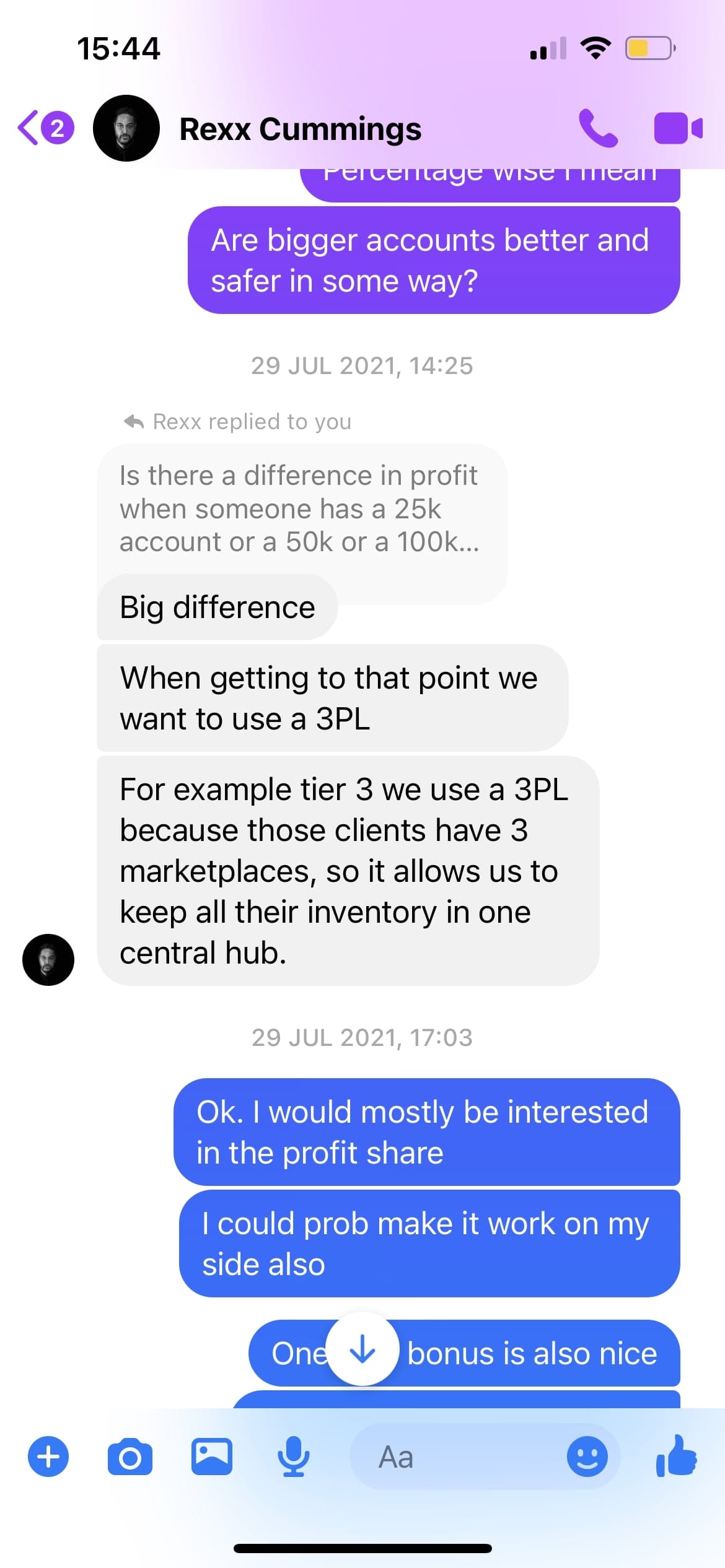Viewport: 725px width, 1568px height.
Task: Open the plus attachments menu
Action: (48, 1457)
